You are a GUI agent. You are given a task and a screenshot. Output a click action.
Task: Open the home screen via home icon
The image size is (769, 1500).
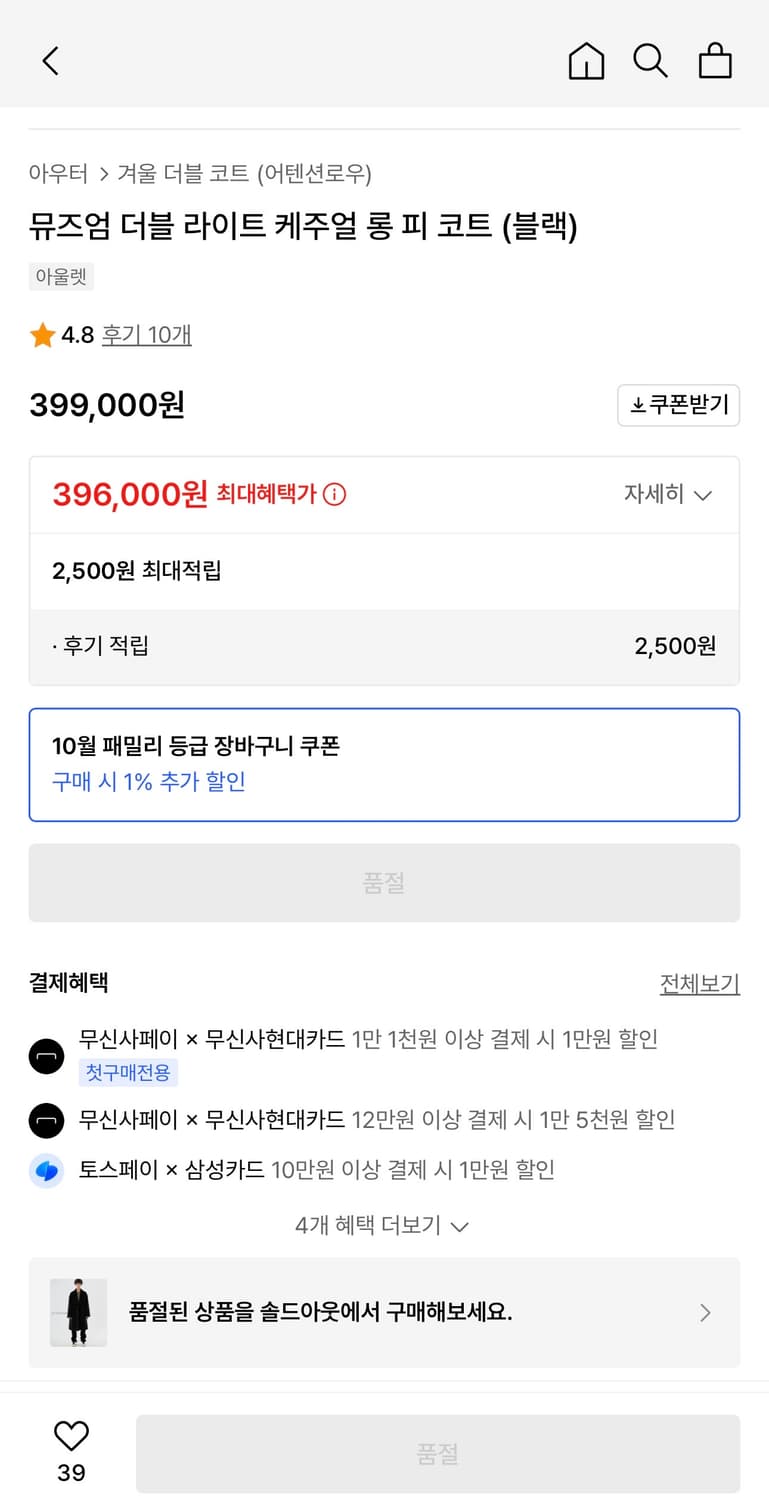click(x=586, y=60)
